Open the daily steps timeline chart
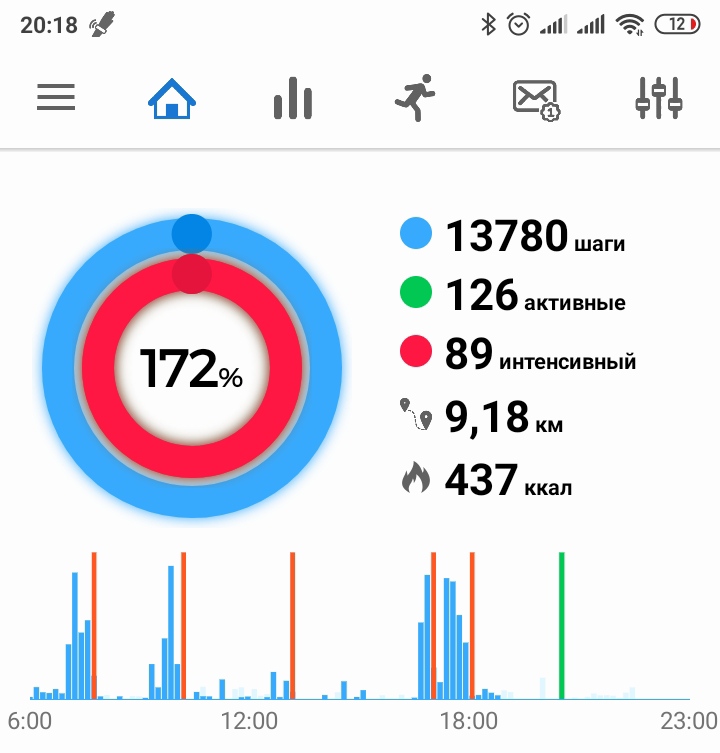This screenshot has height=753, width=720. (x=358, y=630)
